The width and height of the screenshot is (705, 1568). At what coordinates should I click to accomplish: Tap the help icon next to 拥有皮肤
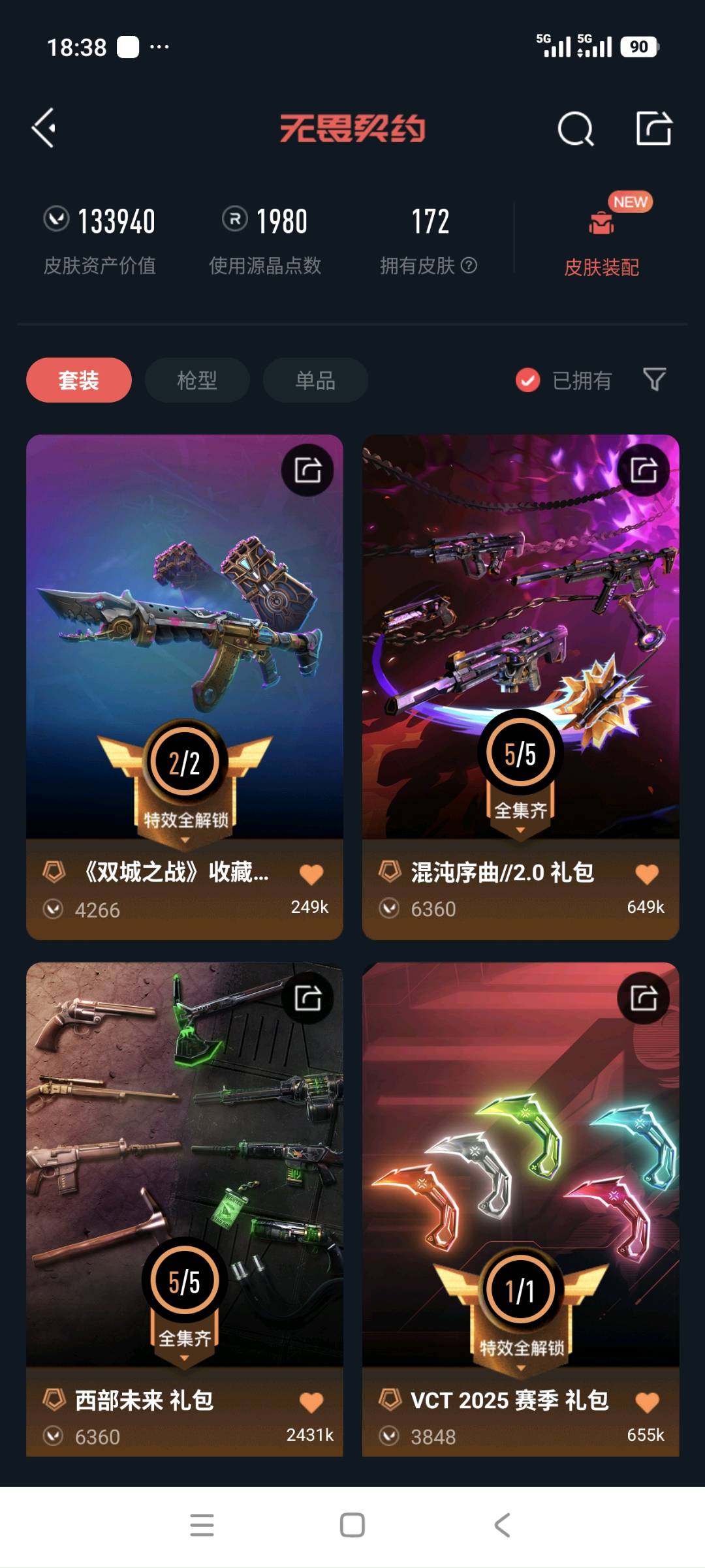(x=469, y=266)
